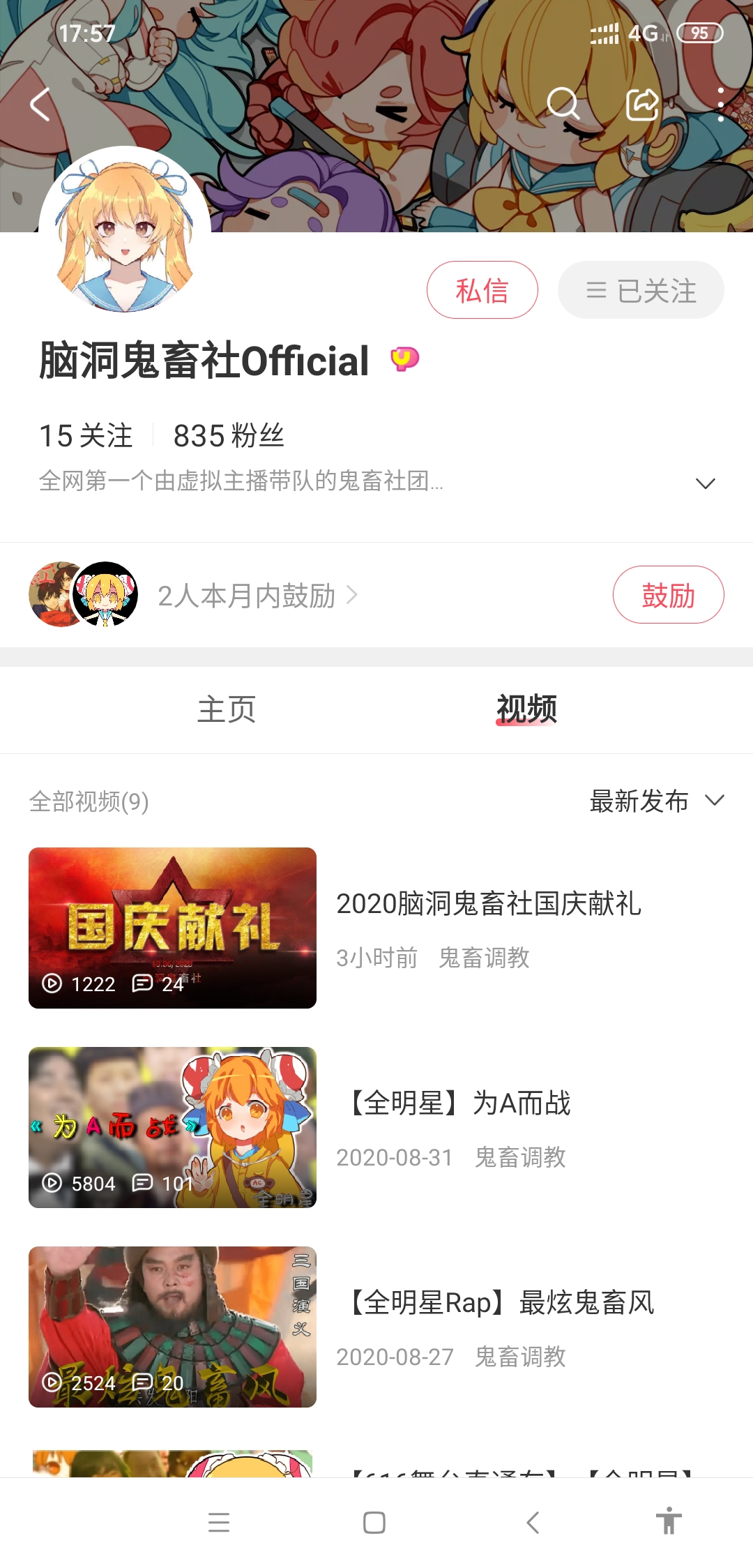Tap the system home button
753x1568 pixels.
(x=374, y=1523)
